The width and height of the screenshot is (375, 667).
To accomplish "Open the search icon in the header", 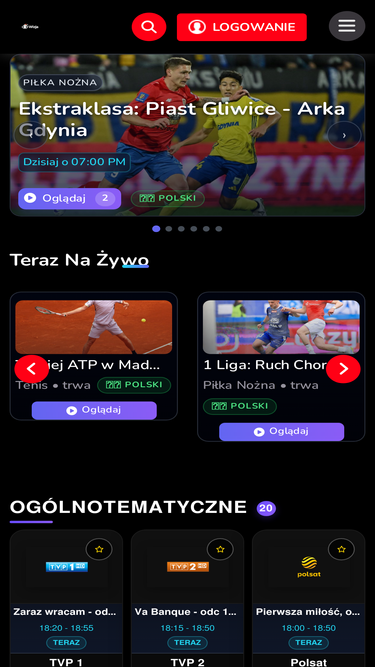I will click(x=149, y=27).
